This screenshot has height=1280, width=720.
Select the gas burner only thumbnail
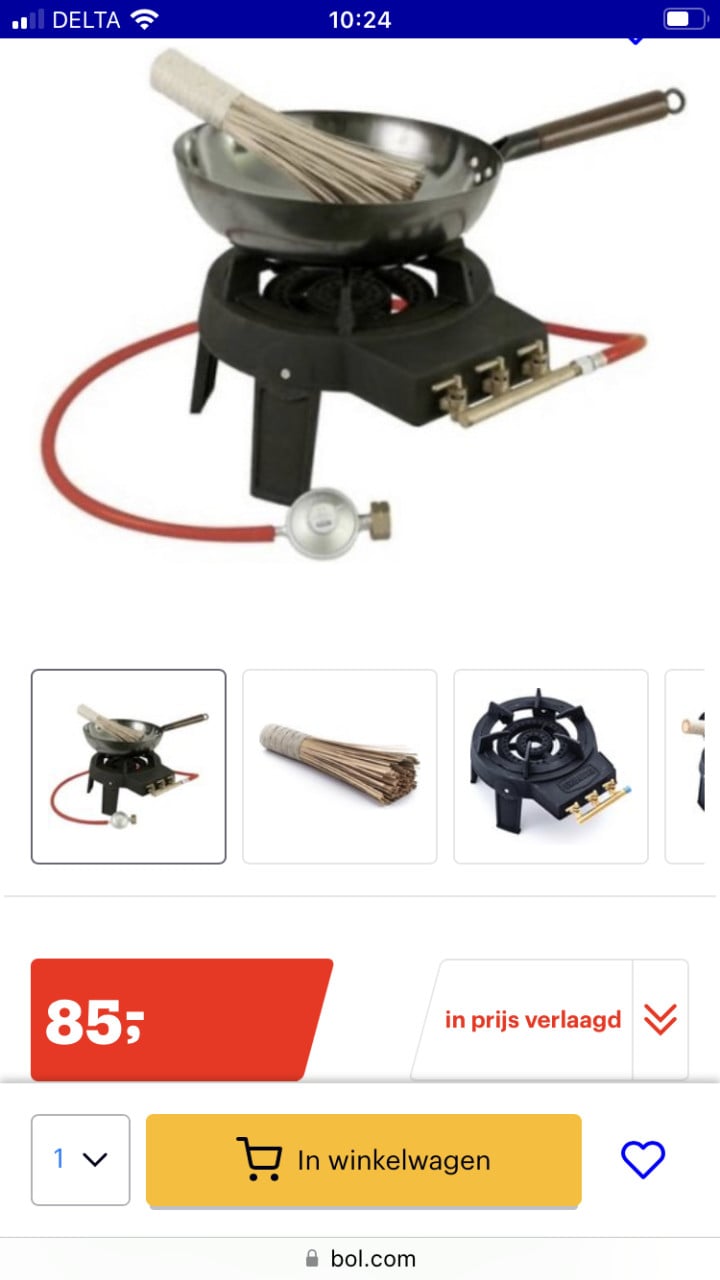pos(550,766)
